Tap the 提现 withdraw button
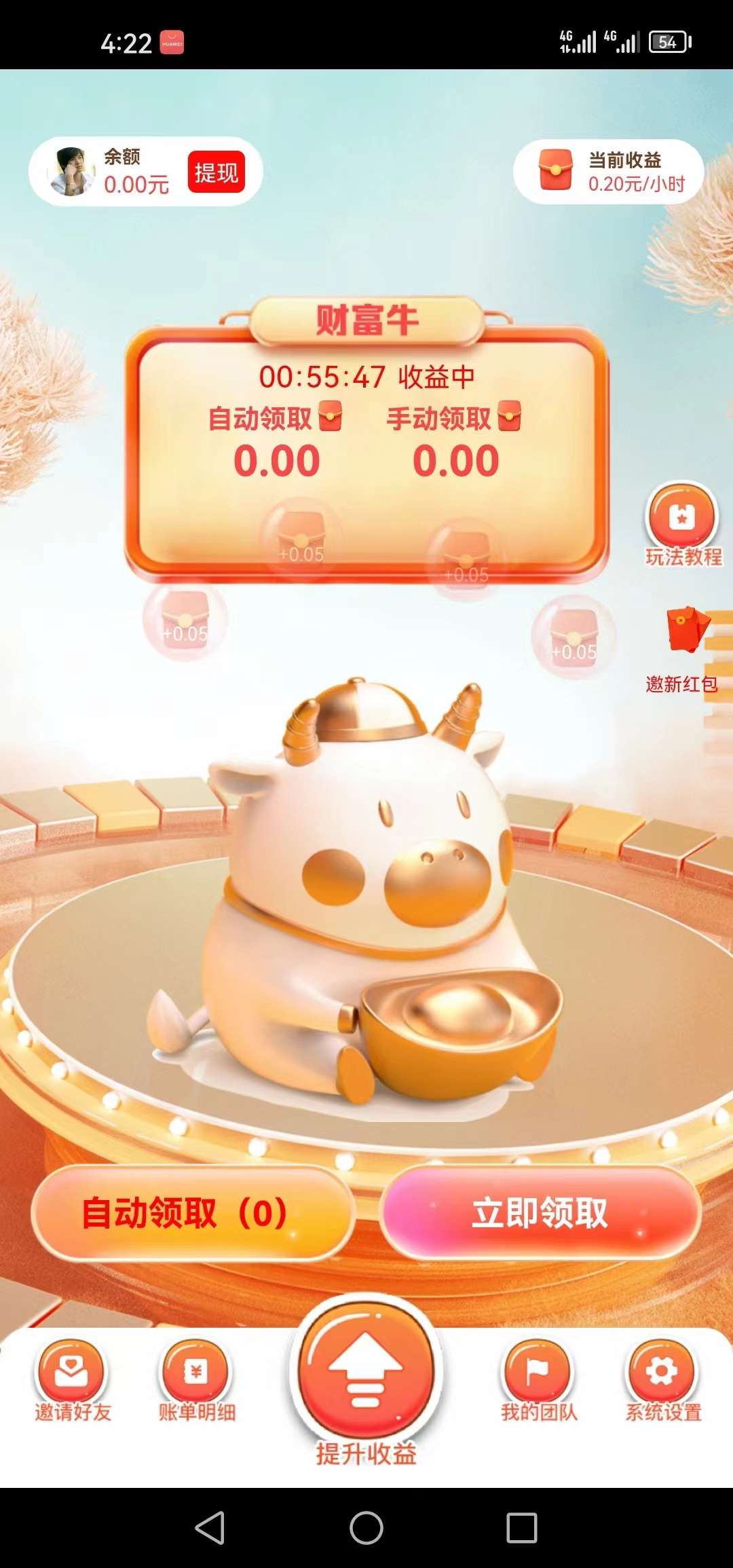 point(216,172)
